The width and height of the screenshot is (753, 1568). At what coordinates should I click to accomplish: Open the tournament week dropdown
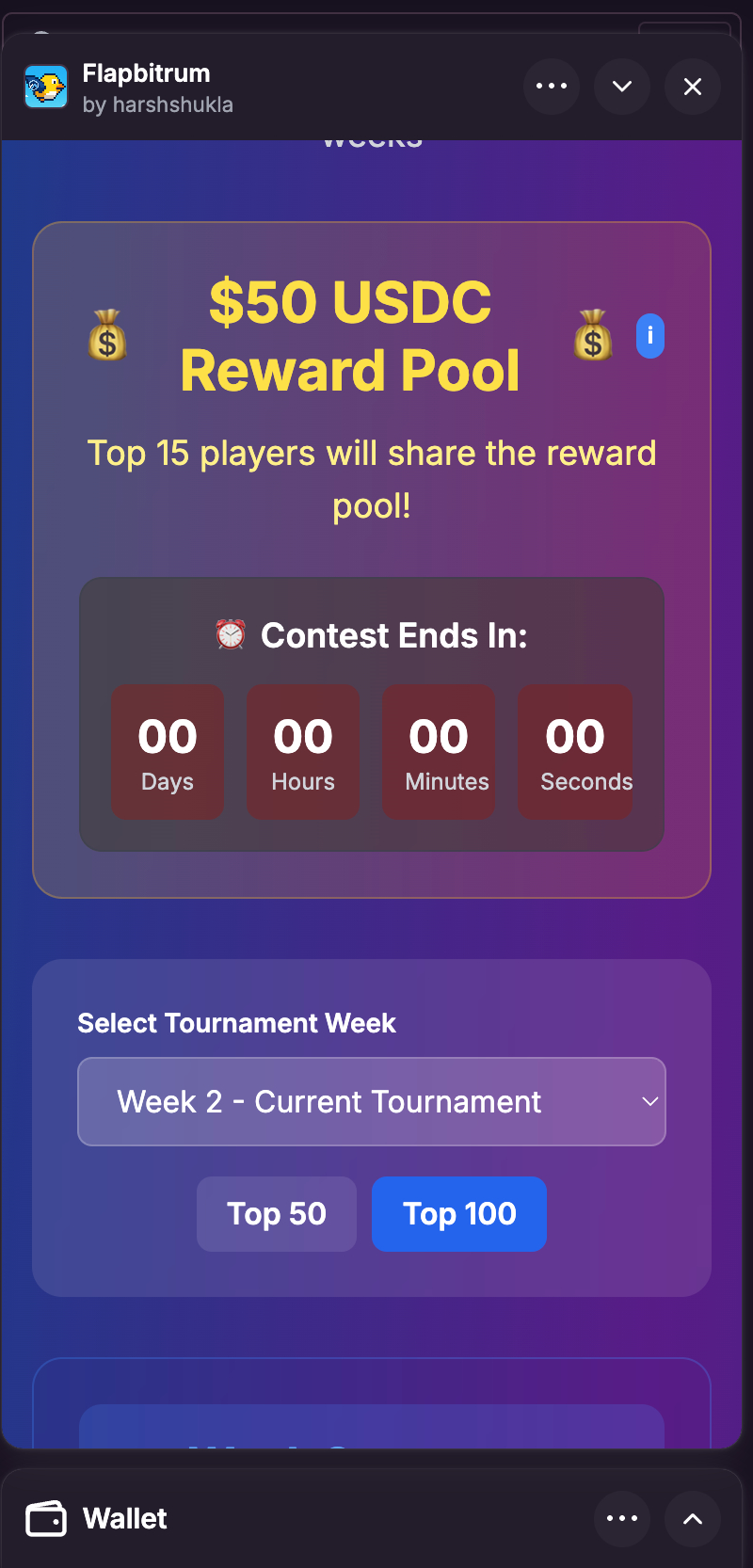click(x=372, y=1101)
